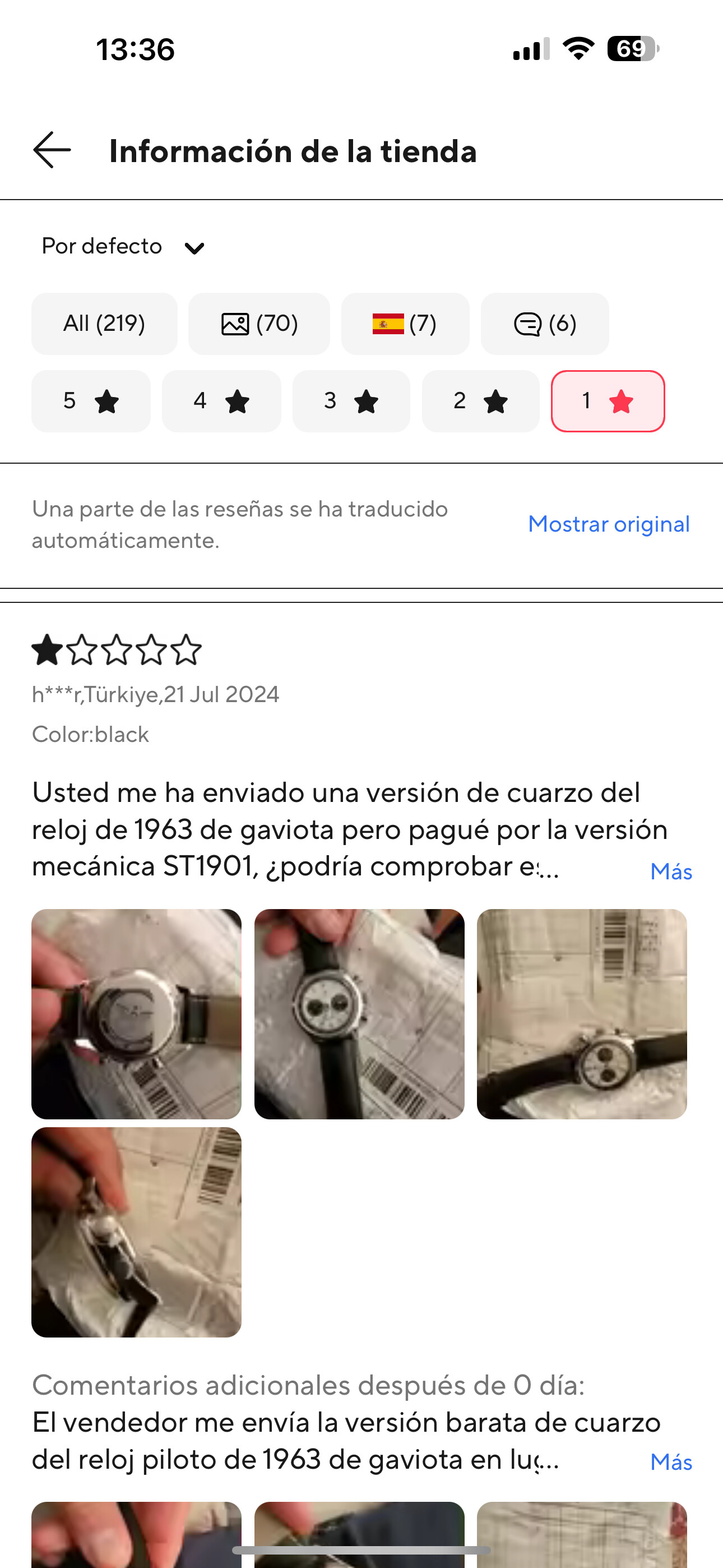Viewport: 723px width, 1568px height.
Task: Filter reviews from Spain (7)
Action: click(405, 324)
